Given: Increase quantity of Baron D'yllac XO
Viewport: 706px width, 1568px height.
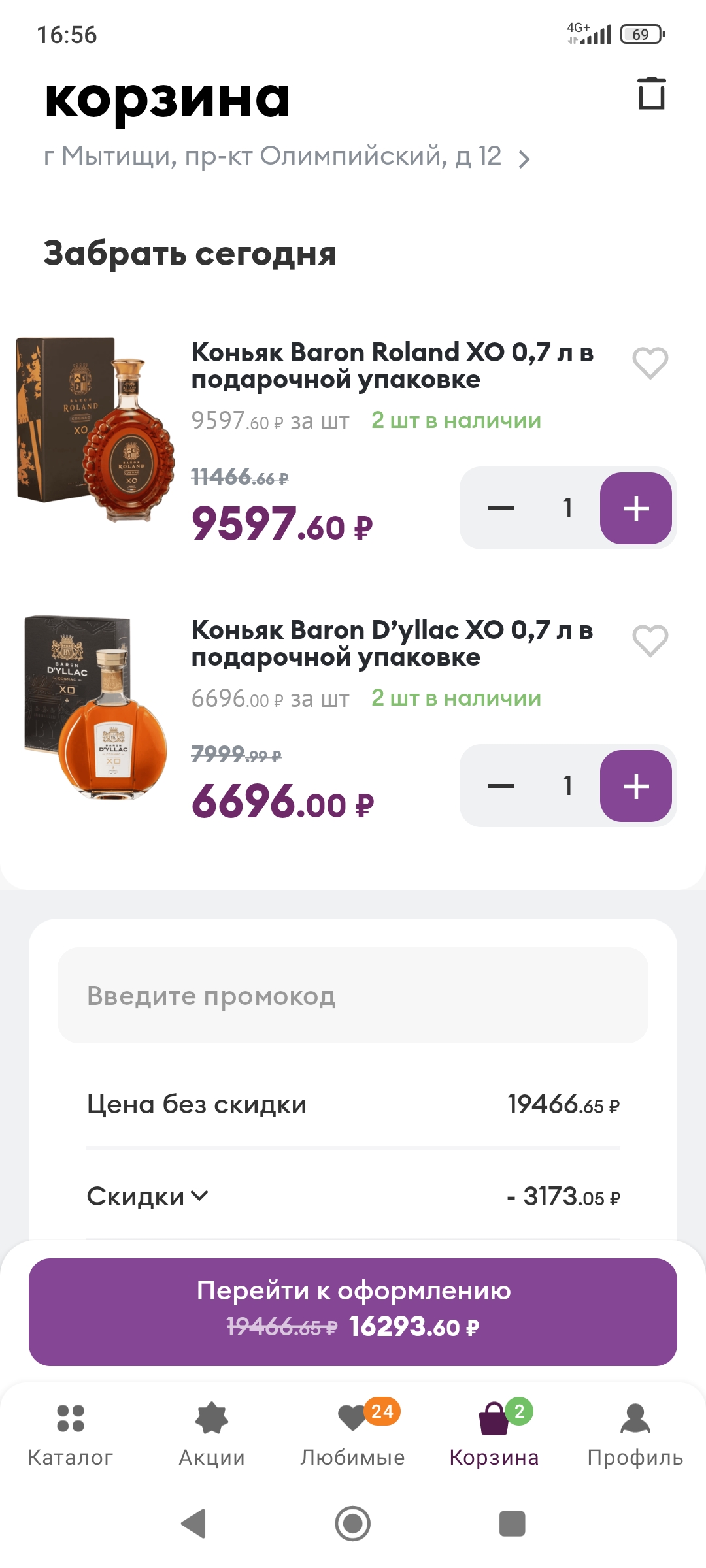Looking at the screenshot, I should coord(636,786).
